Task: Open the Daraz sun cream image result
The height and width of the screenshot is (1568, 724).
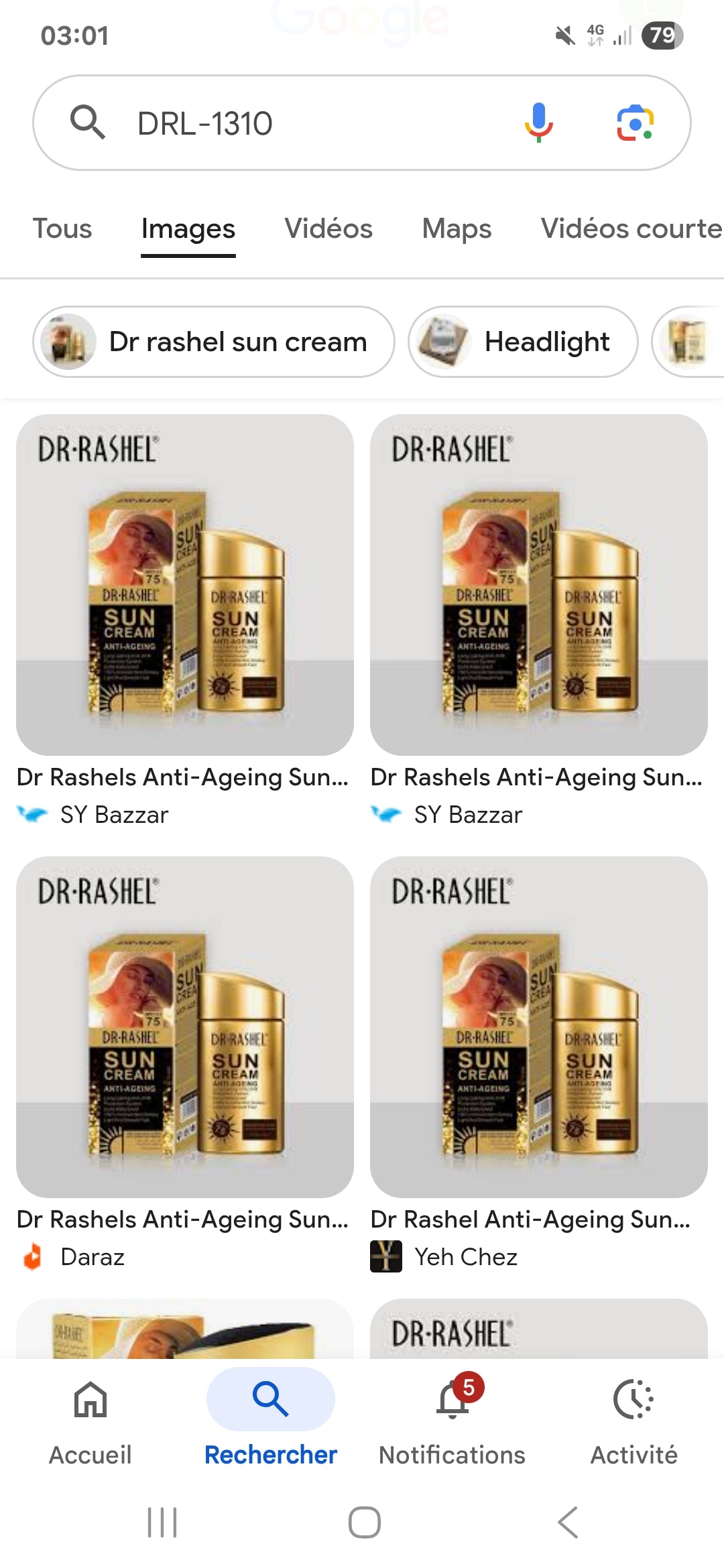Action: (x=185, y=1027)
